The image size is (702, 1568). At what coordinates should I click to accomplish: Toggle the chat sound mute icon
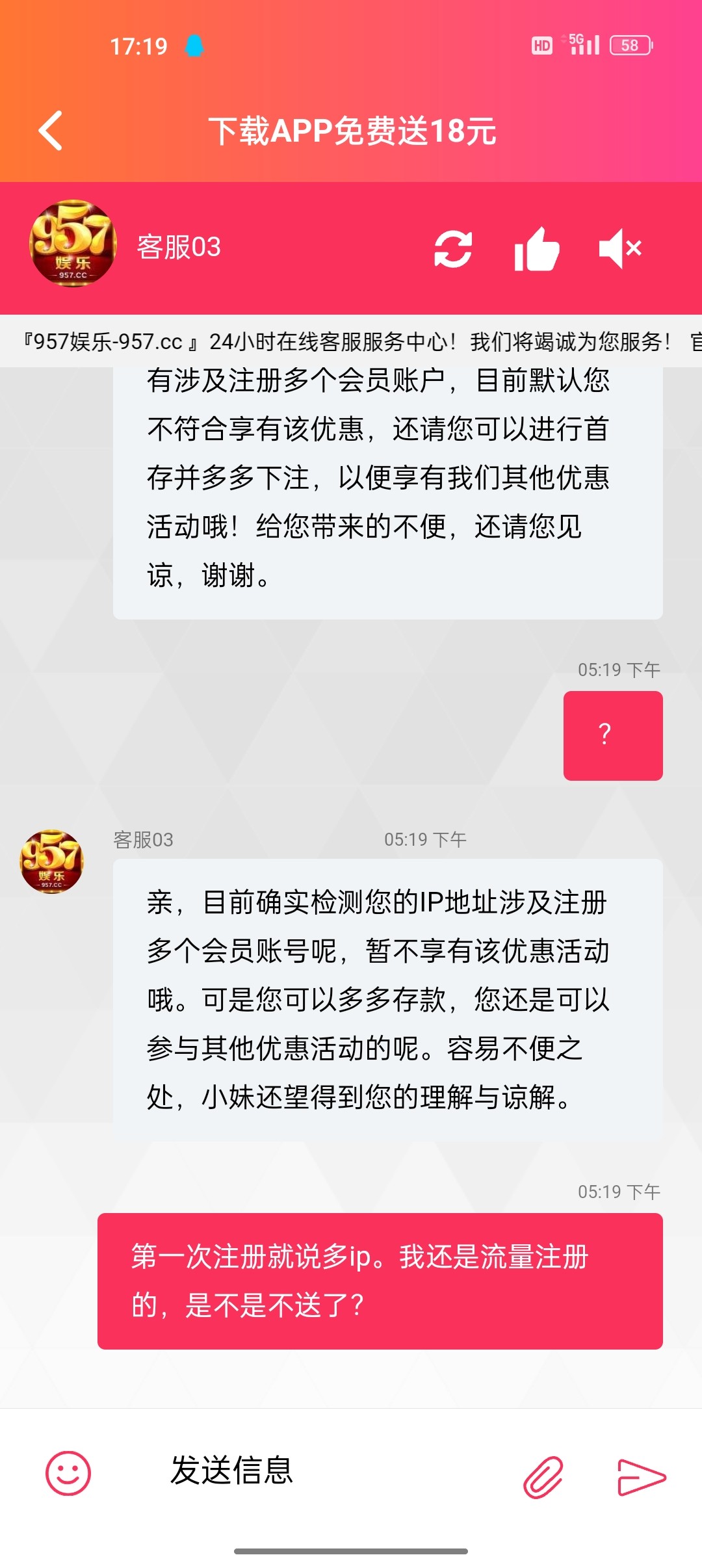(619, 248)
